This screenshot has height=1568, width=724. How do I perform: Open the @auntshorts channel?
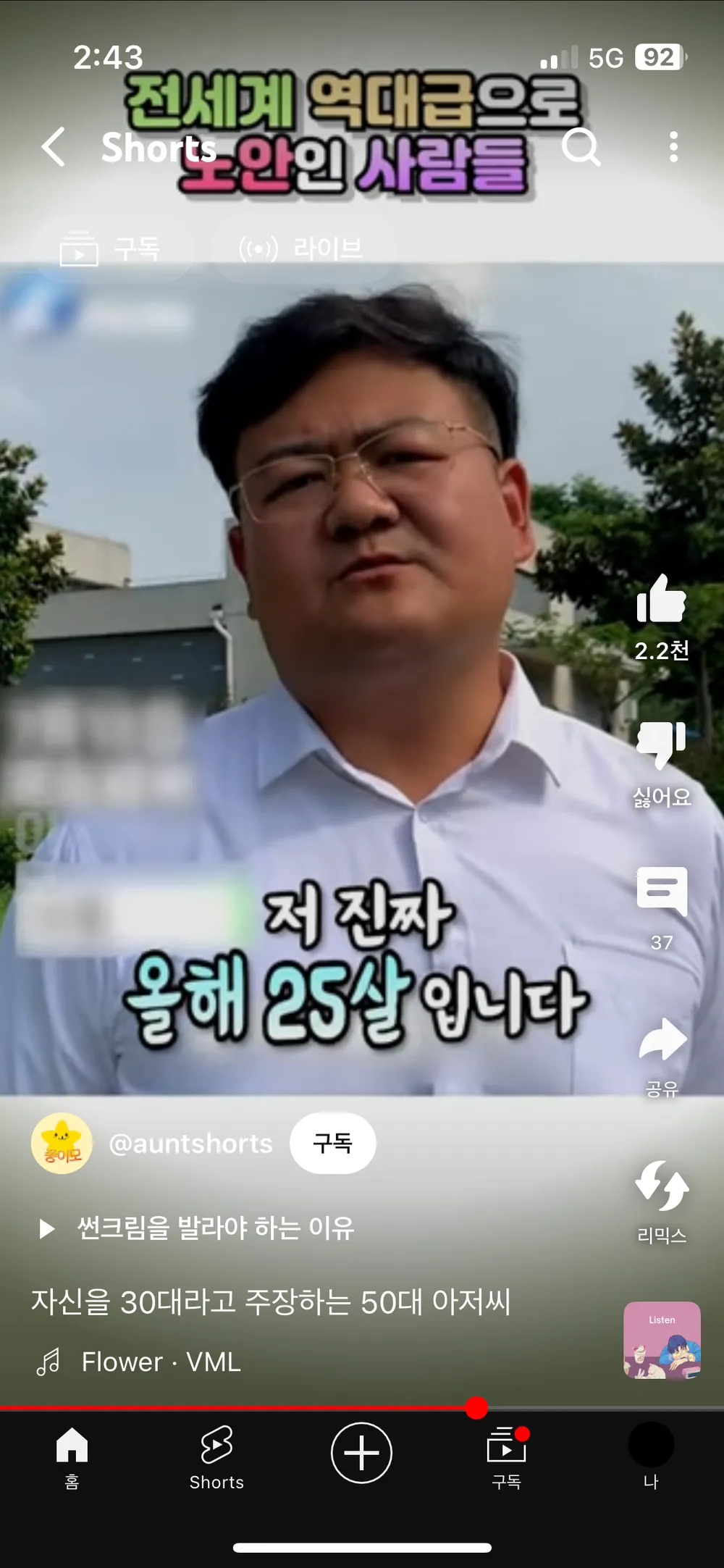pyautogui.click(x=190, y=1144)
